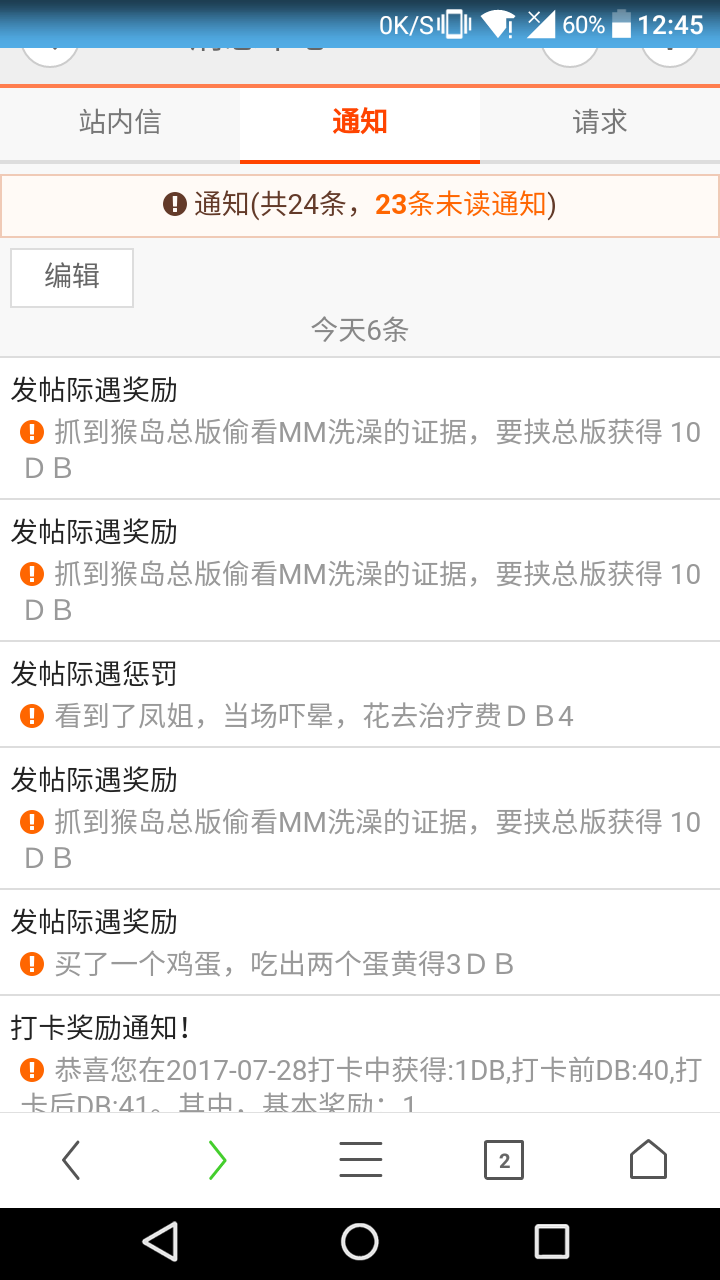Image resolution: width=720 pixels, height=1280 pixels.
Task: Open the 发帖际遇惩罚 notification about 凤姐
Action: 360,695
